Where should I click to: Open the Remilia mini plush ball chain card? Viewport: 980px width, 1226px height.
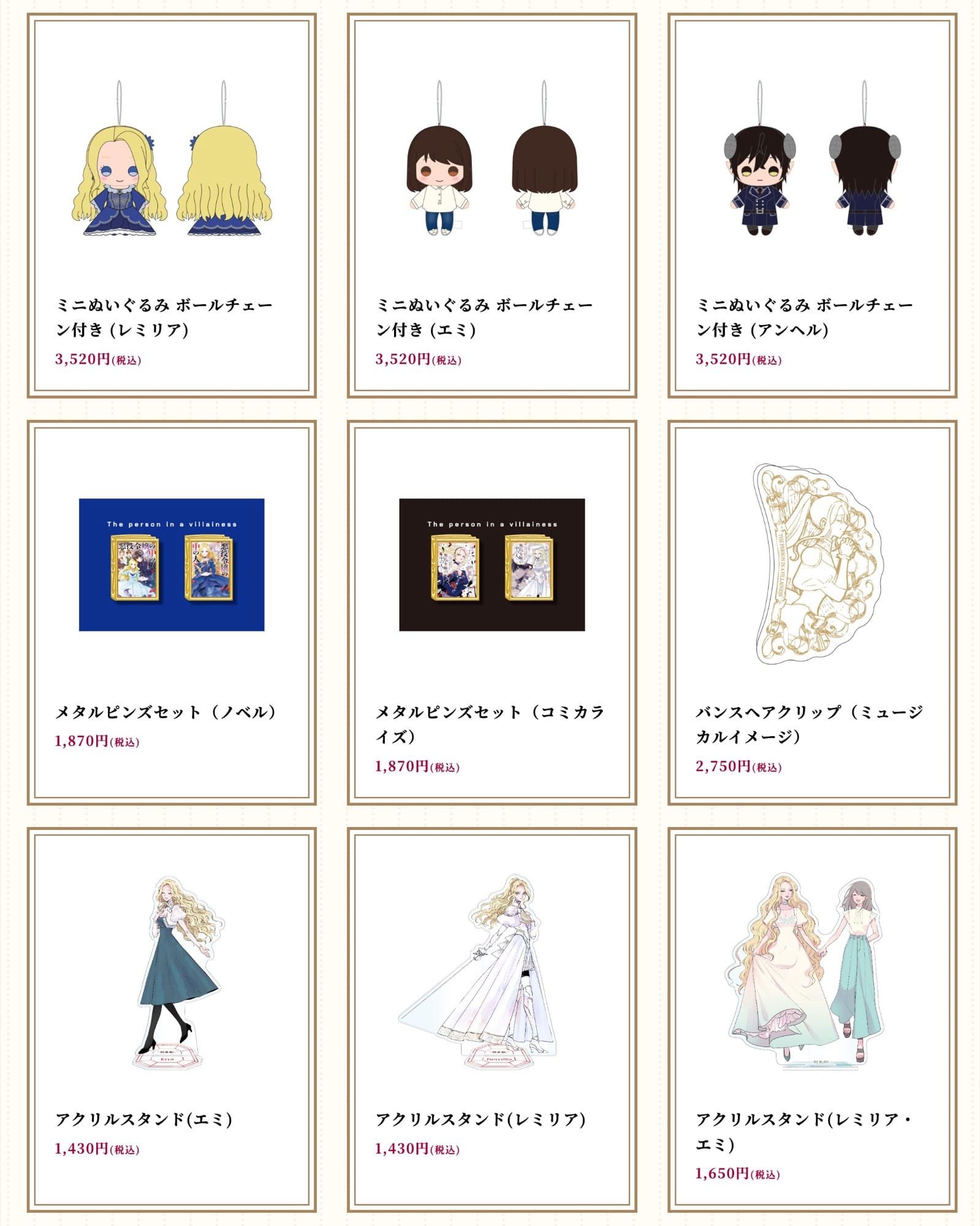pyautogui.click(x=172, y=205)
